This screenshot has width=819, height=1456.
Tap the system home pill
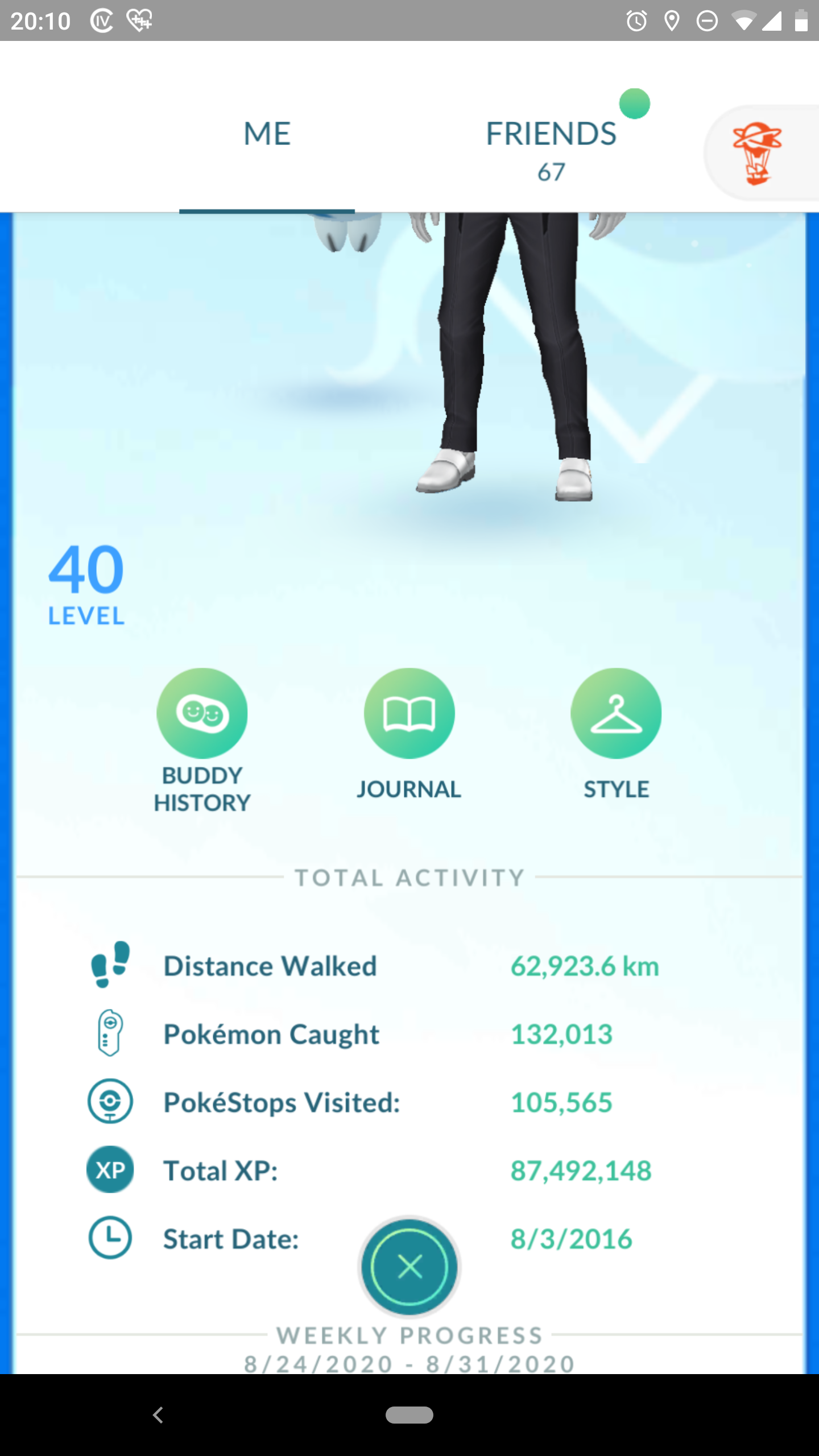pyautogui.click(x=409, y=1414)
